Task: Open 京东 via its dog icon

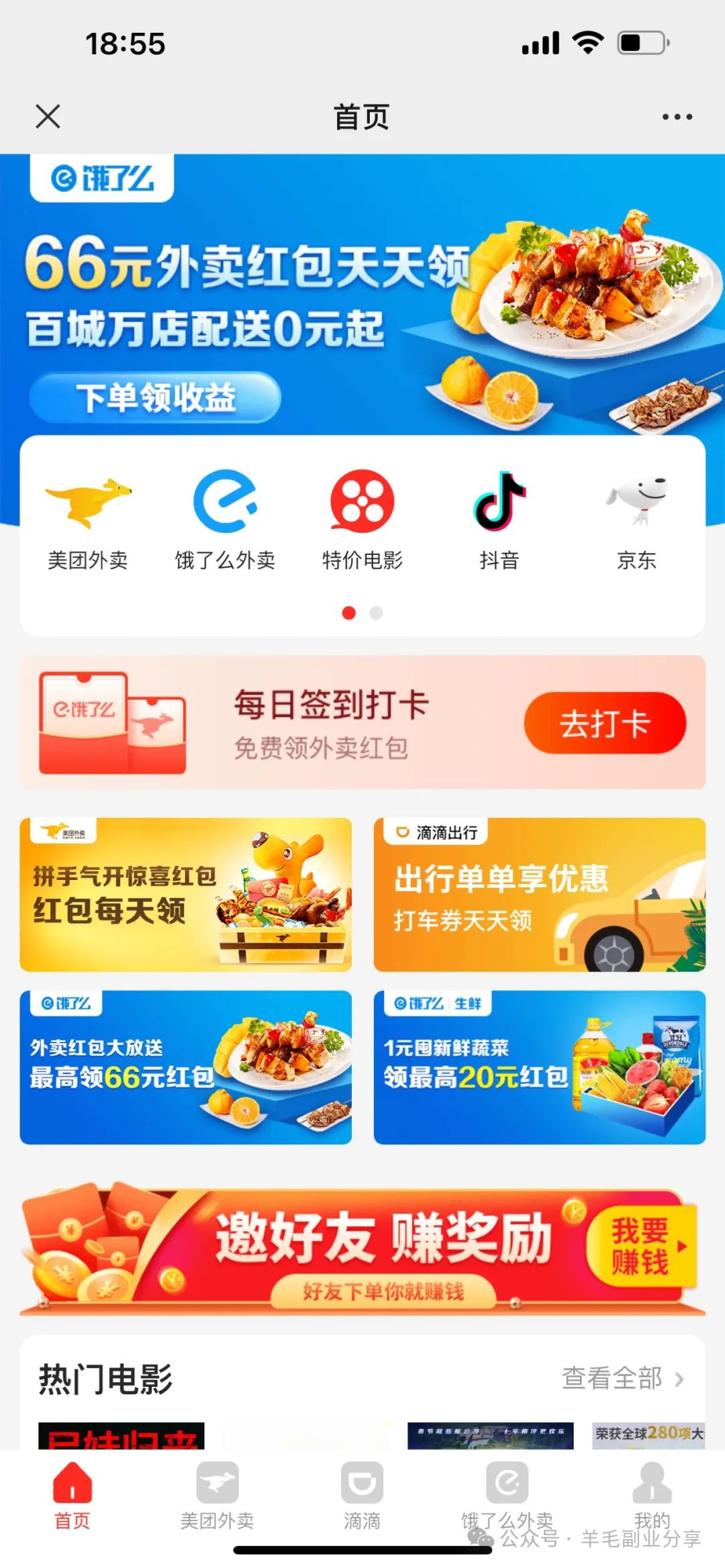Action: coord(634,500)
